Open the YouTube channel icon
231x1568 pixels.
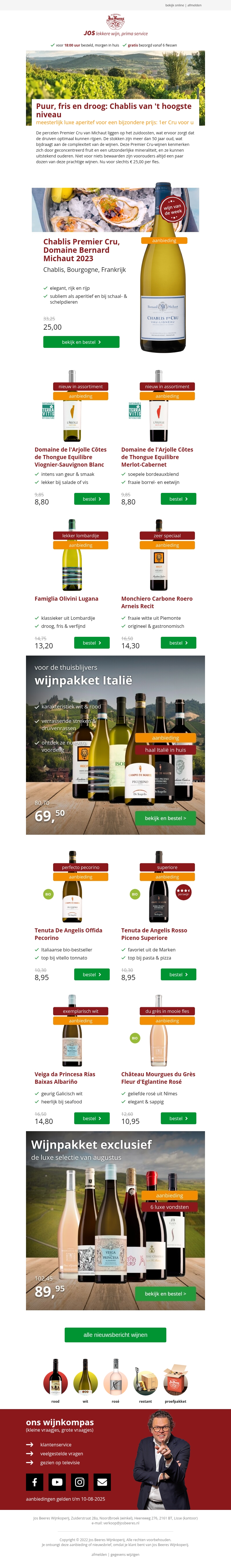pos(57,1482)
